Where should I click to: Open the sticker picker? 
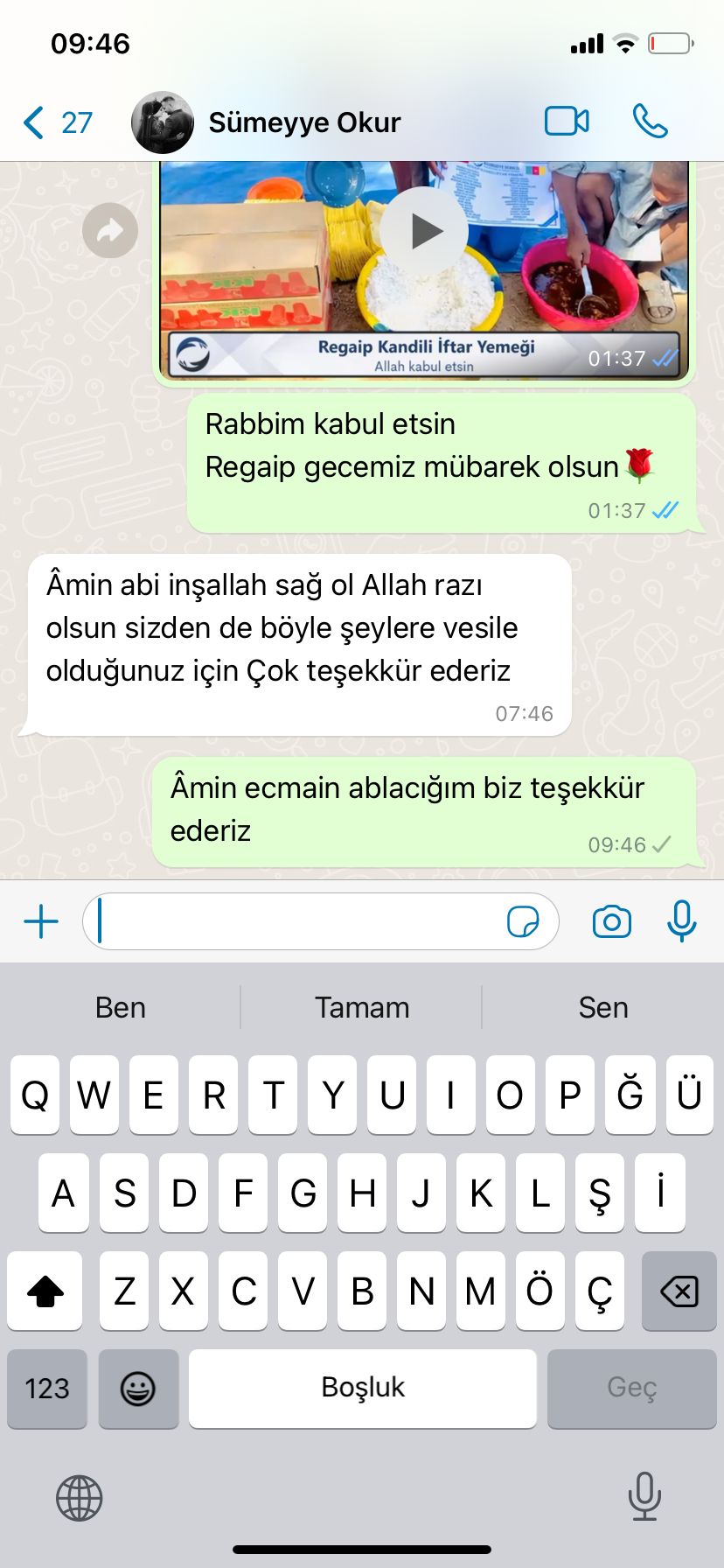523,921
